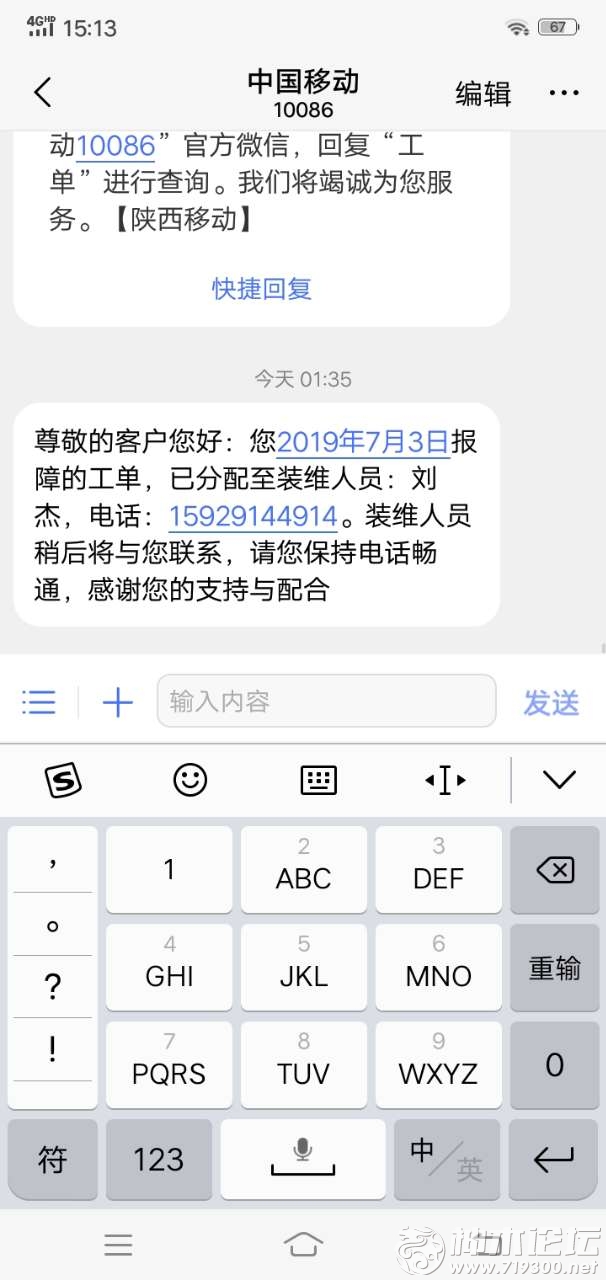This screenshot has height=1280, width=606.
Task: Tap the 重输 re-enter key
Action: [x=555, y=967]
